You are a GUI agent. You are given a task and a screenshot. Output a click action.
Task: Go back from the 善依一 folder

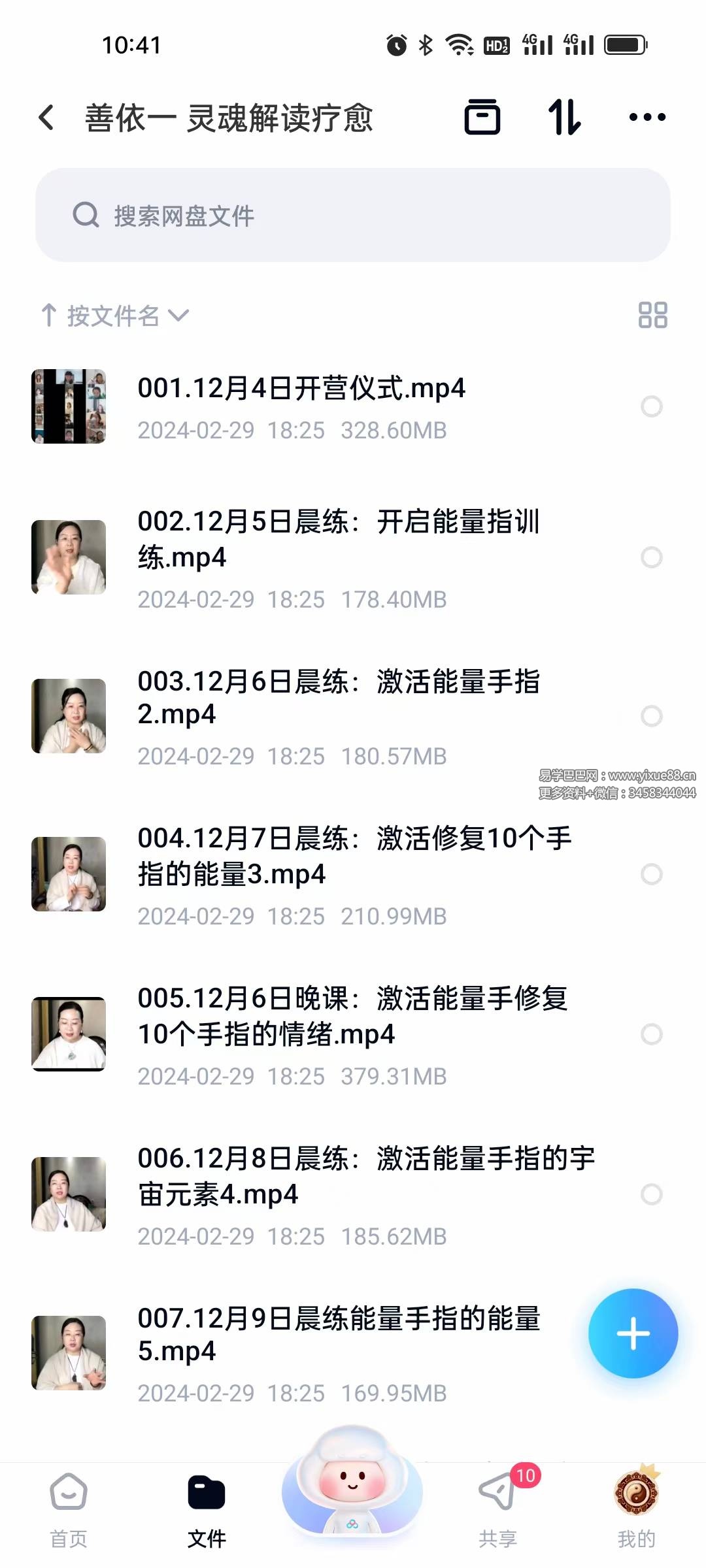46,118
